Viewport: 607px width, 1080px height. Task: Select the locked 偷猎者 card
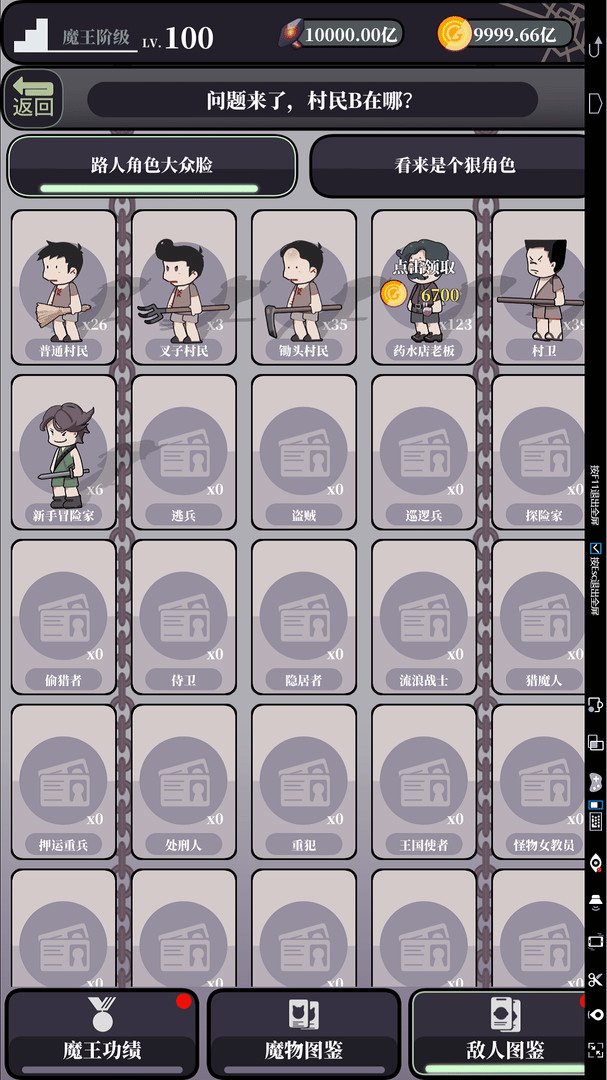(64, 616)
